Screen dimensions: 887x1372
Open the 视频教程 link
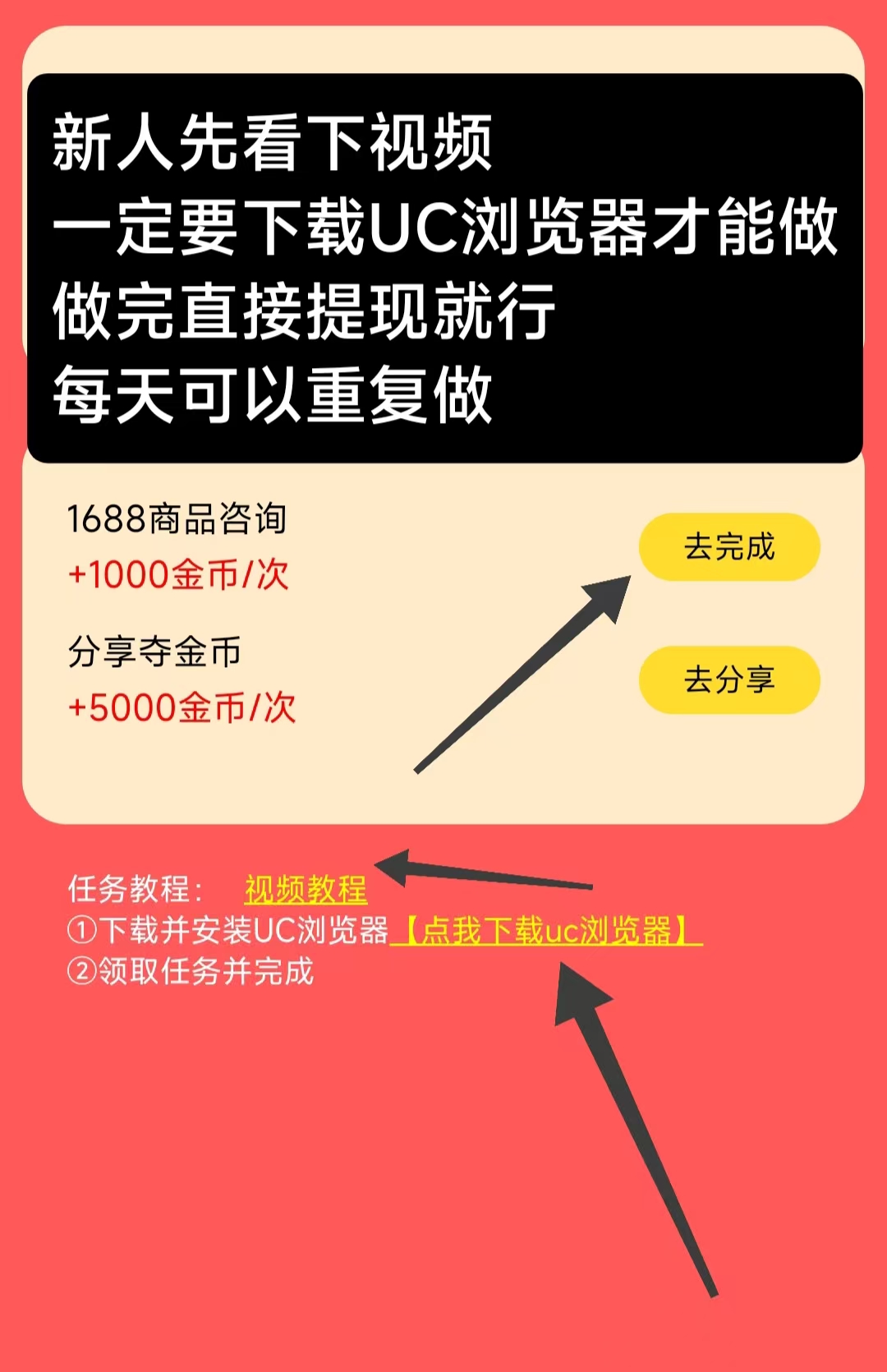[306, 890]
